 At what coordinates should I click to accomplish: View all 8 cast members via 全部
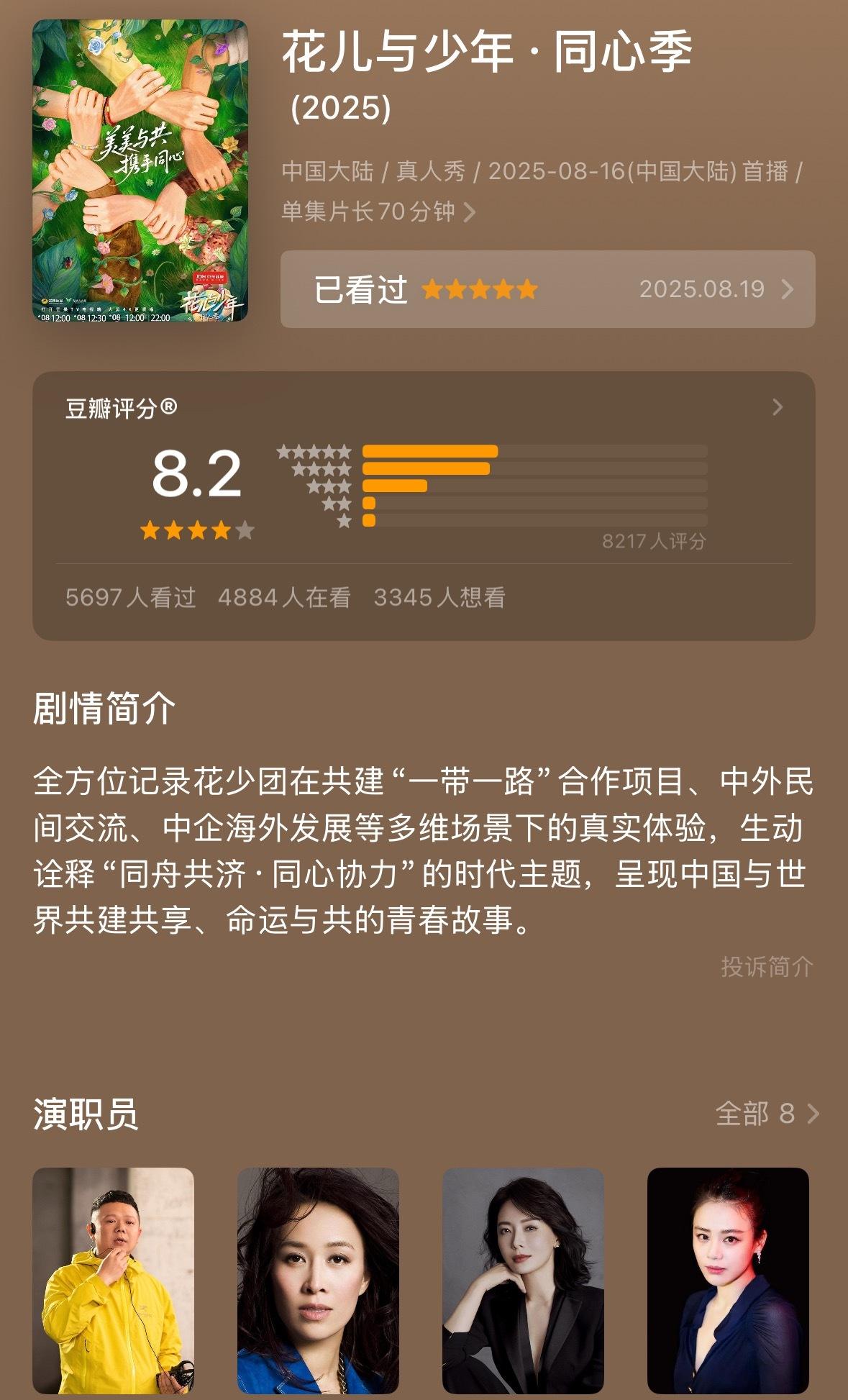click(x=767, y=1114)
